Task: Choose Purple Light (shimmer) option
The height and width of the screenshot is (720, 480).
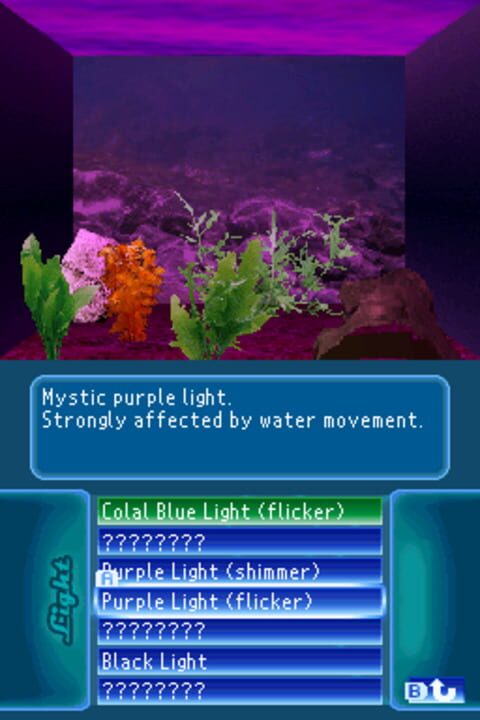Action: point(239,571)
